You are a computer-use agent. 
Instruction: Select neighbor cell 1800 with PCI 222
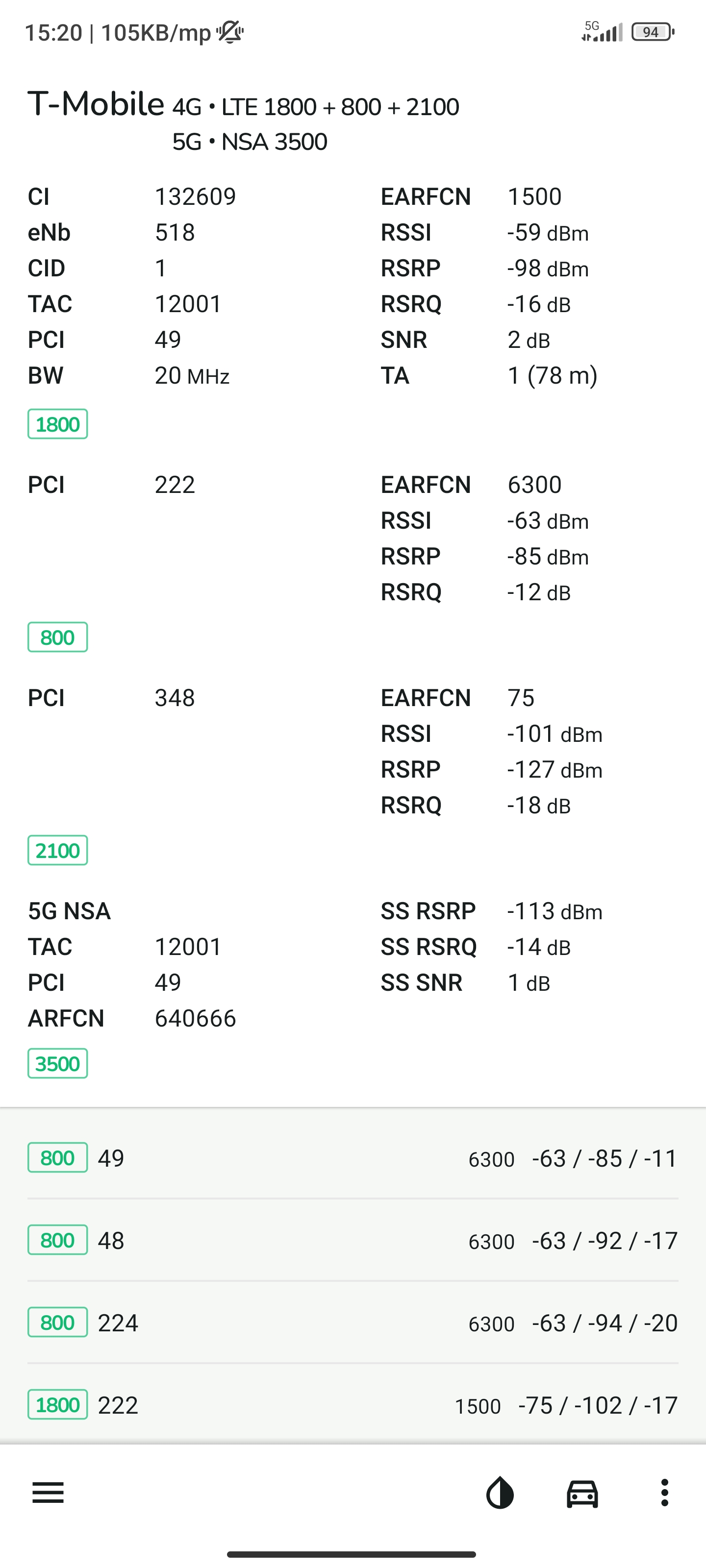(x=353, y=1404)
